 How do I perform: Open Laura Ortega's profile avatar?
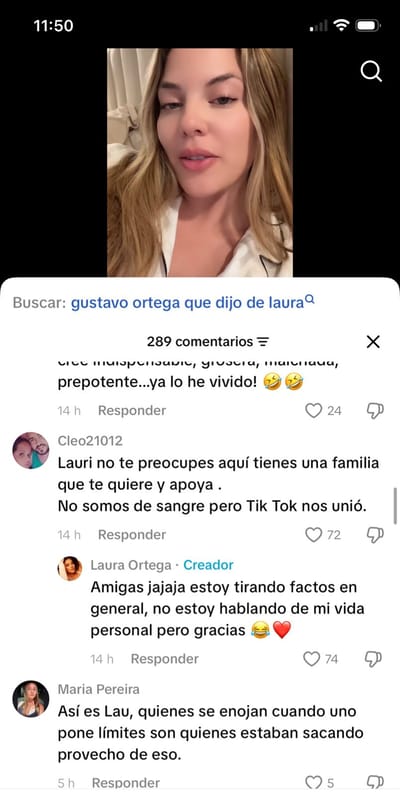click(69, 568)
